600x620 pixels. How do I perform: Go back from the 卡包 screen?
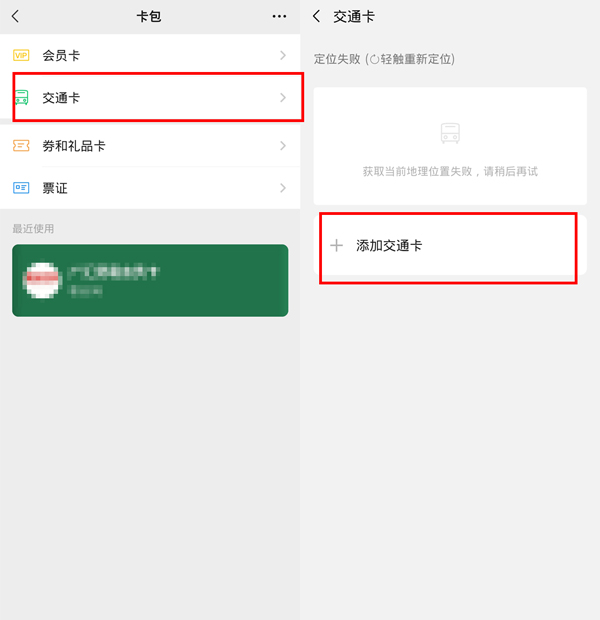point(15,16)
